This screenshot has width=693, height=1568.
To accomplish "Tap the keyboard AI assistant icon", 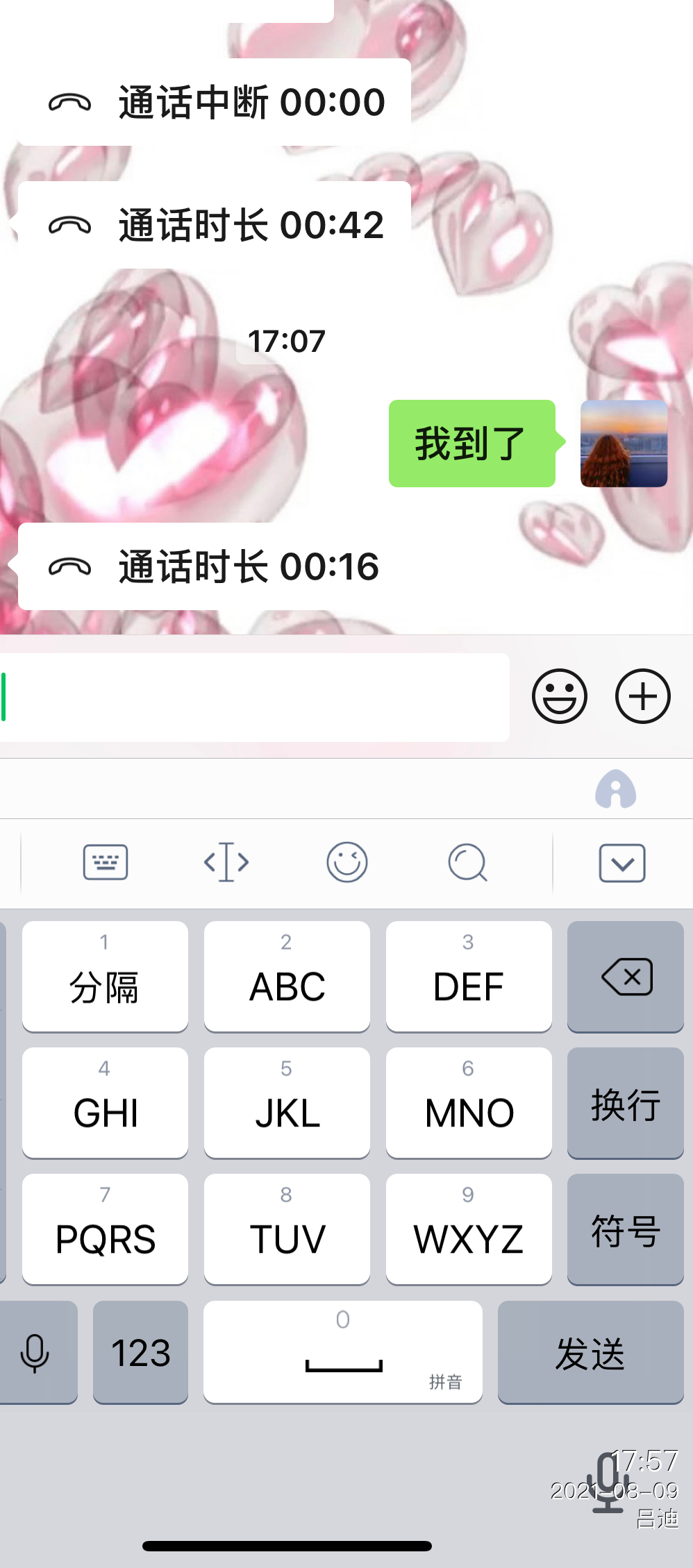I will tap(615, 789).
